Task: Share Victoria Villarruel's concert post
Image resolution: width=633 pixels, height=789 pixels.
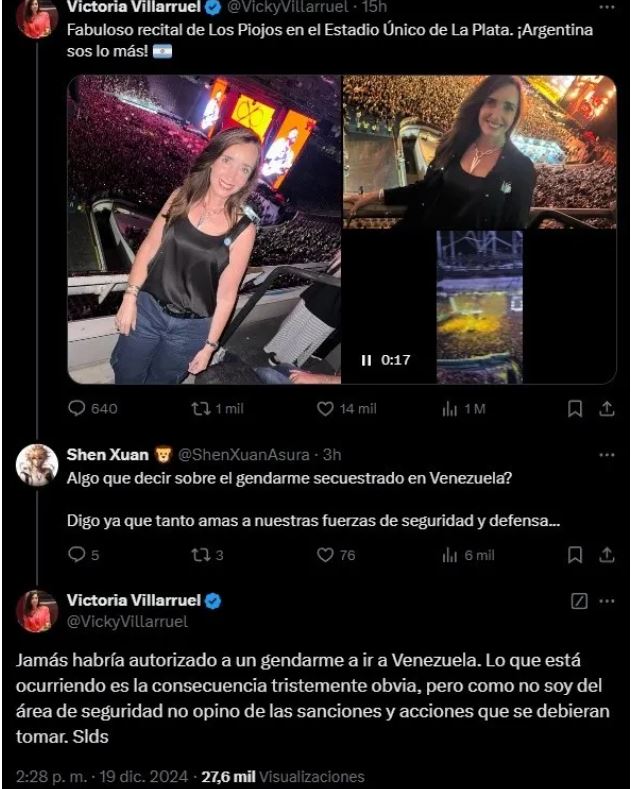Action: pos(605,408)
